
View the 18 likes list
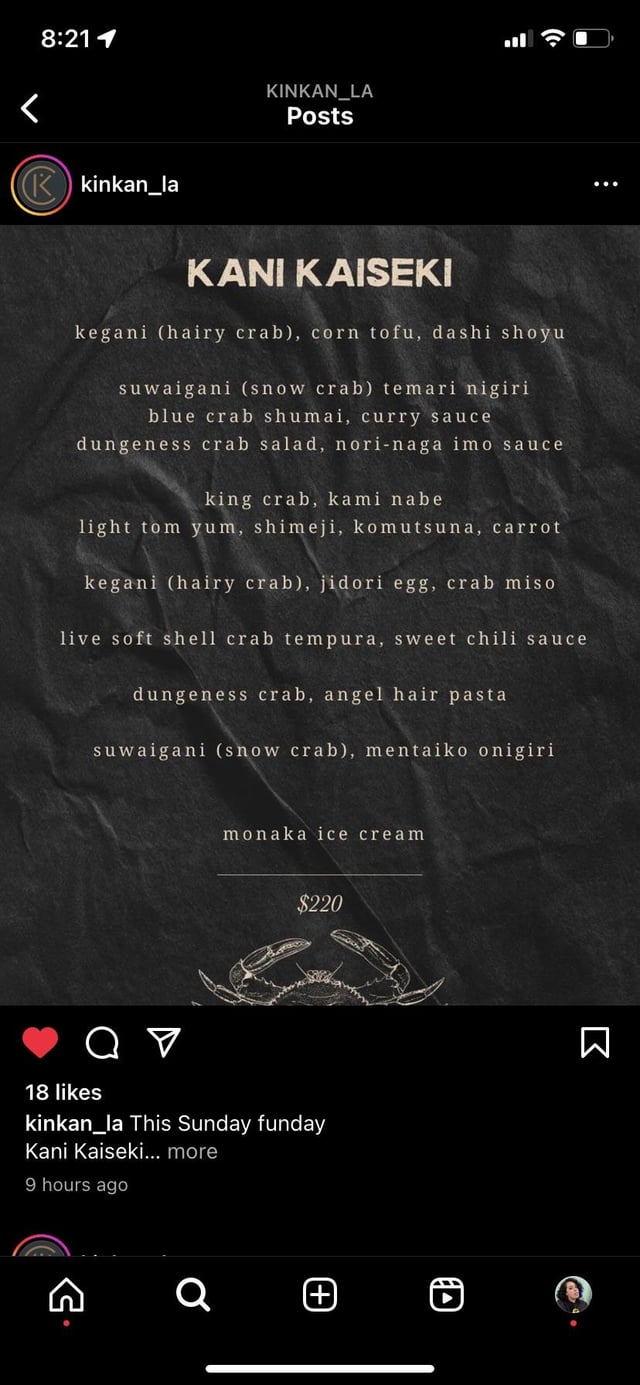point(63,1092)
